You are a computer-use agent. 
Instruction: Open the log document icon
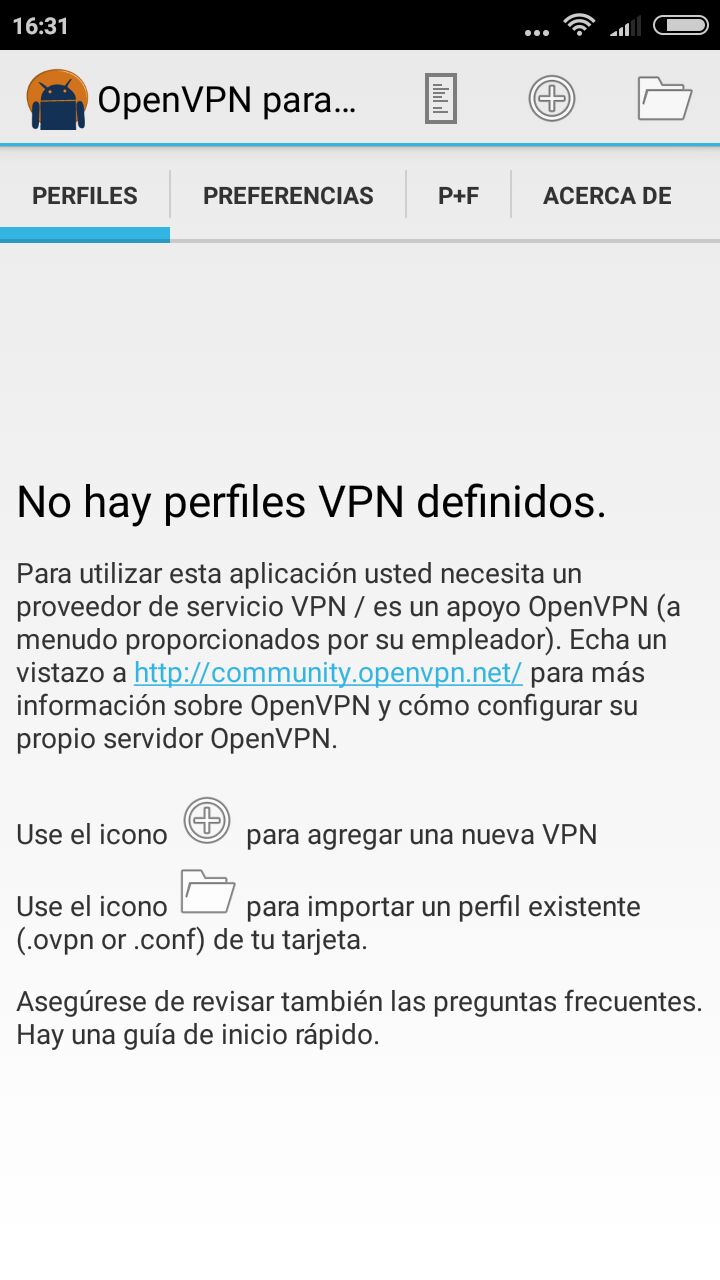coord(441,99)
